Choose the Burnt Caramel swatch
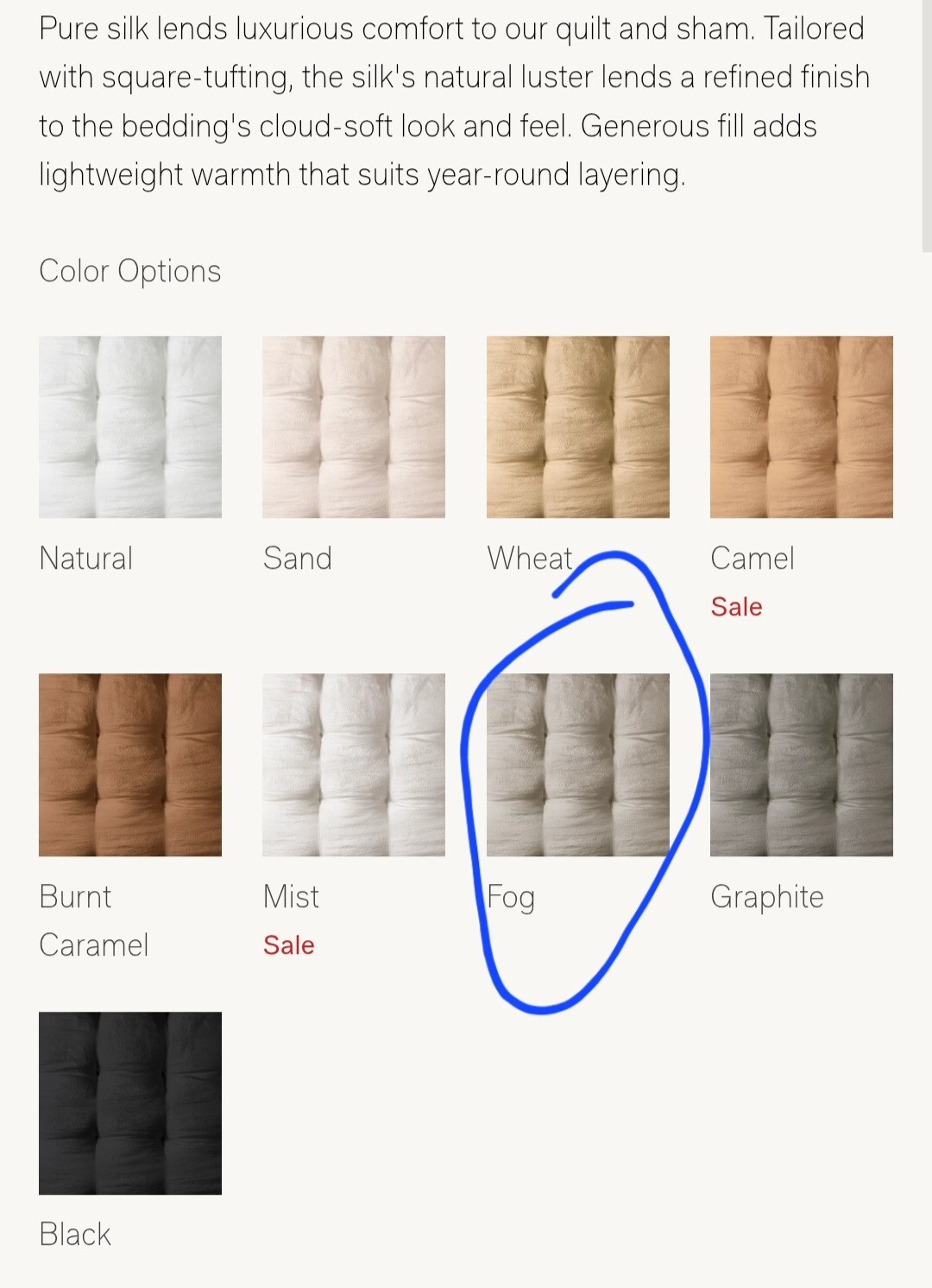This screenshot has height=1288, width=932. click(130, 765)
